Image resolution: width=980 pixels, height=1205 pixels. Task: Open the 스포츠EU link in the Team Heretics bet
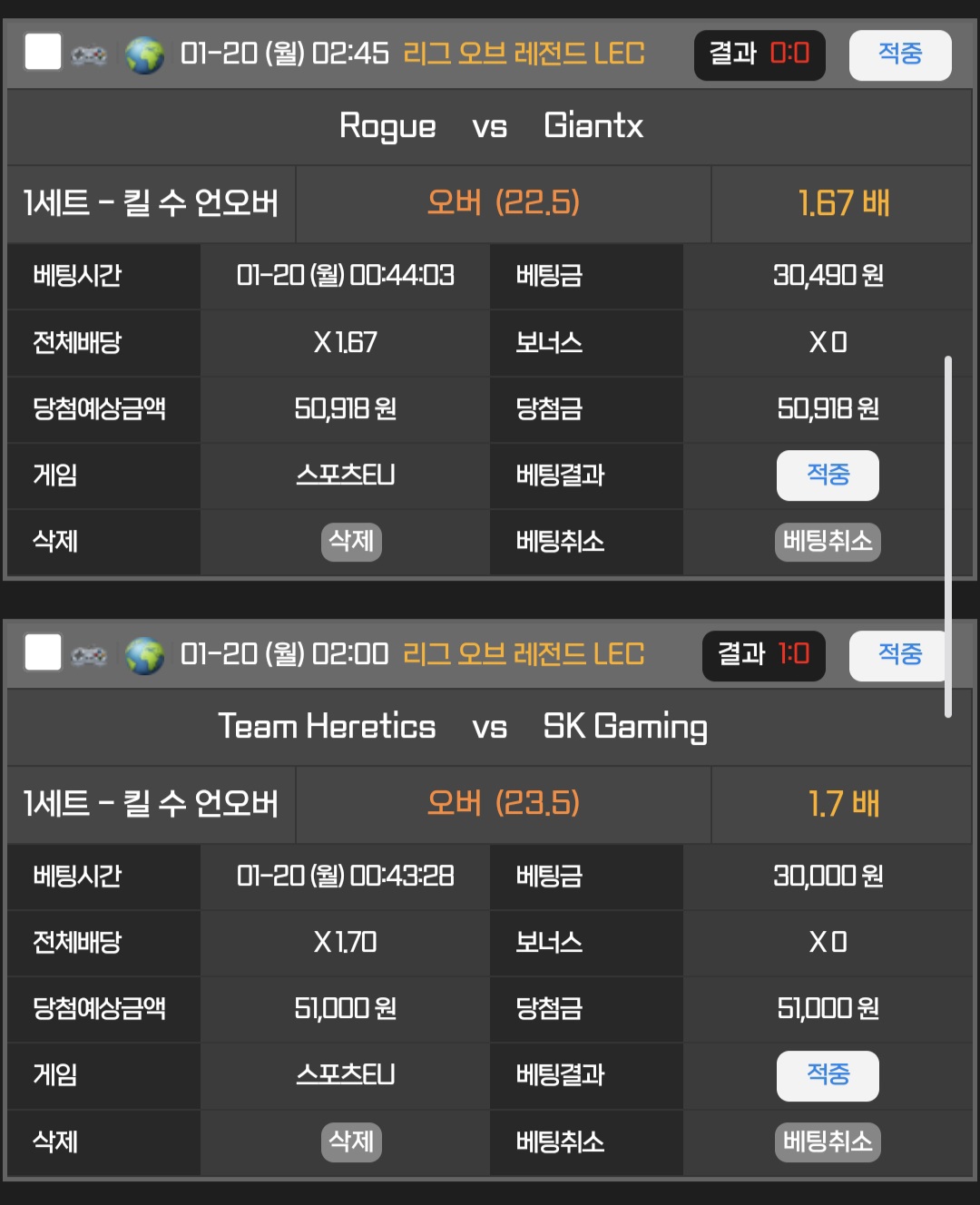345,1074
